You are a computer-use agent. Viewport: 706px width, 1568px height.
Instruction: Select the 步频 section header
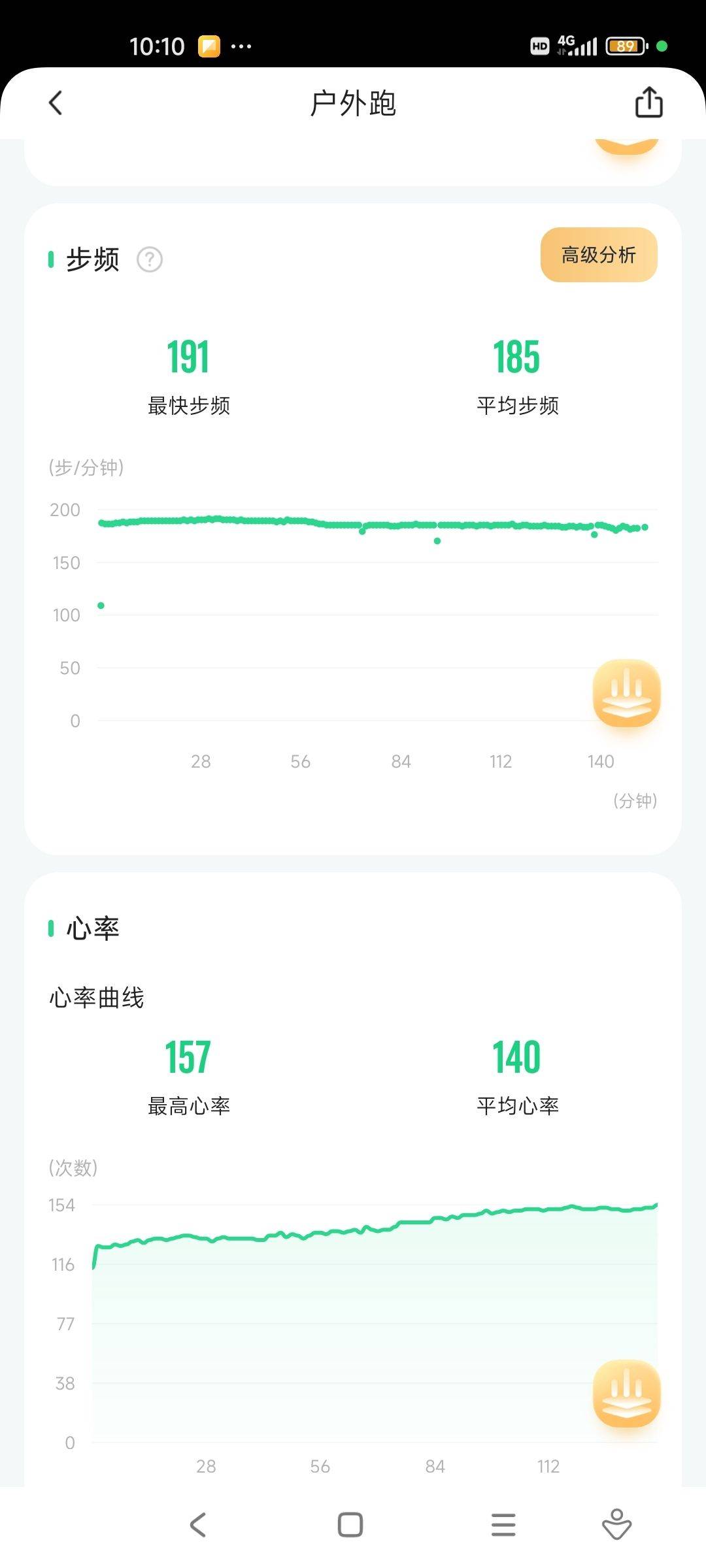click(92, 259)
